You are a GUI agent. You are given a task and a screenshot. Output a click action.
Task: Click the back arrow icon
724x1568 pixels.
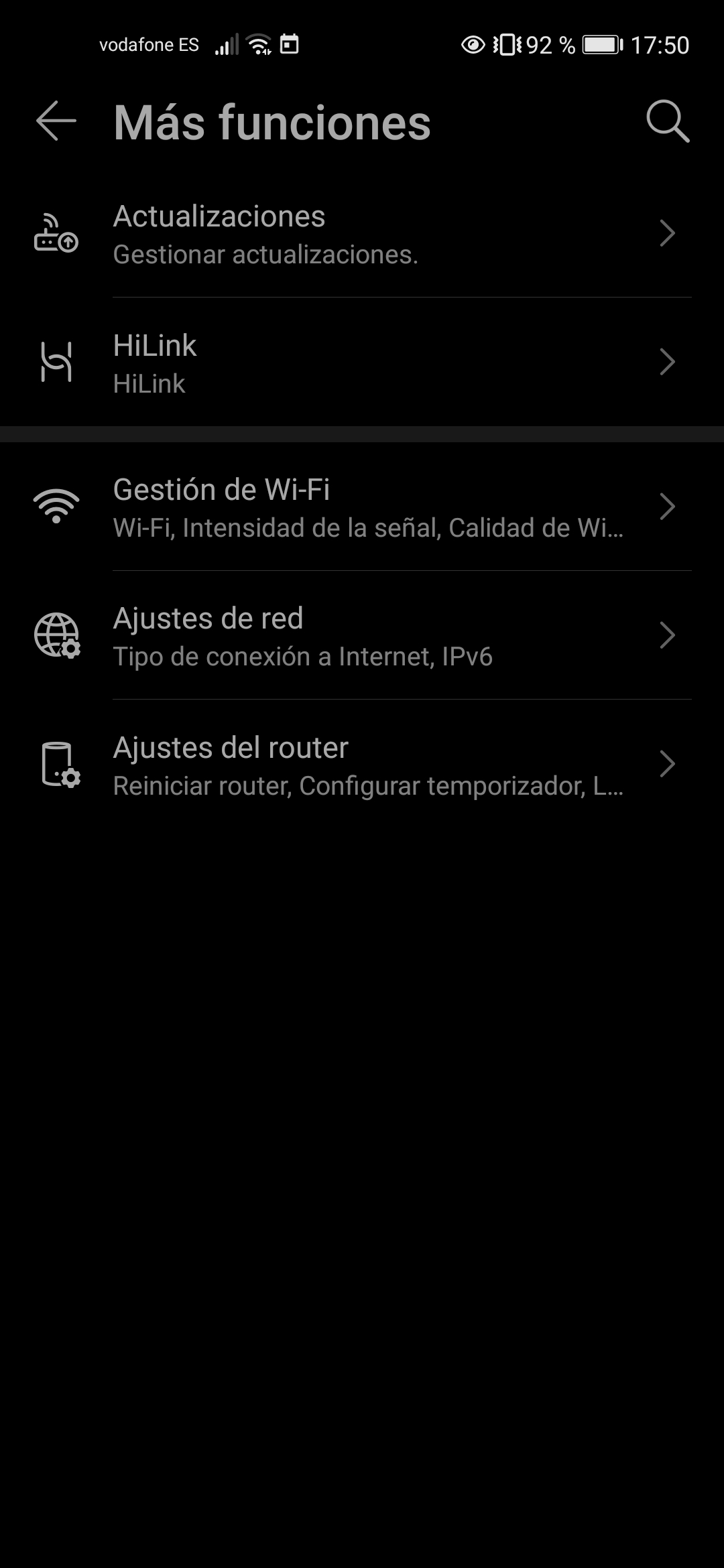pos(54,122)
